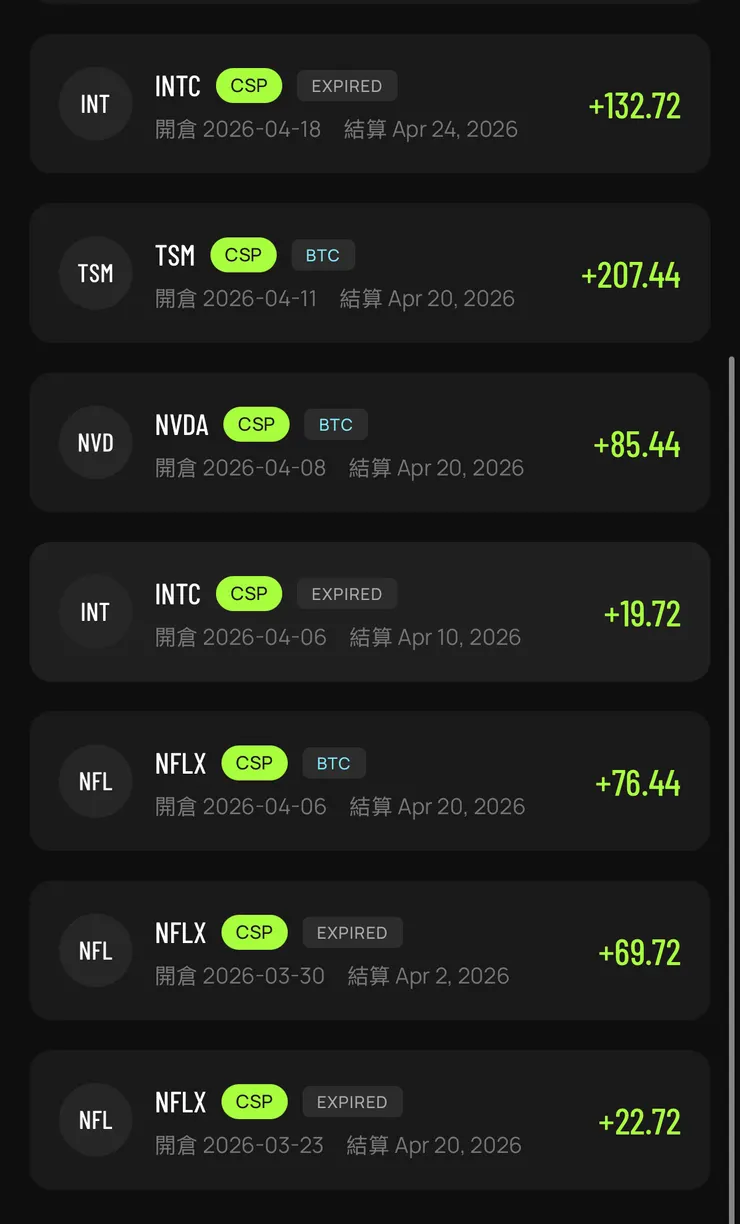Open the EXPIRED label on the first INTC row
This screenshot has width=740, height=1224.
pos(347,86)
